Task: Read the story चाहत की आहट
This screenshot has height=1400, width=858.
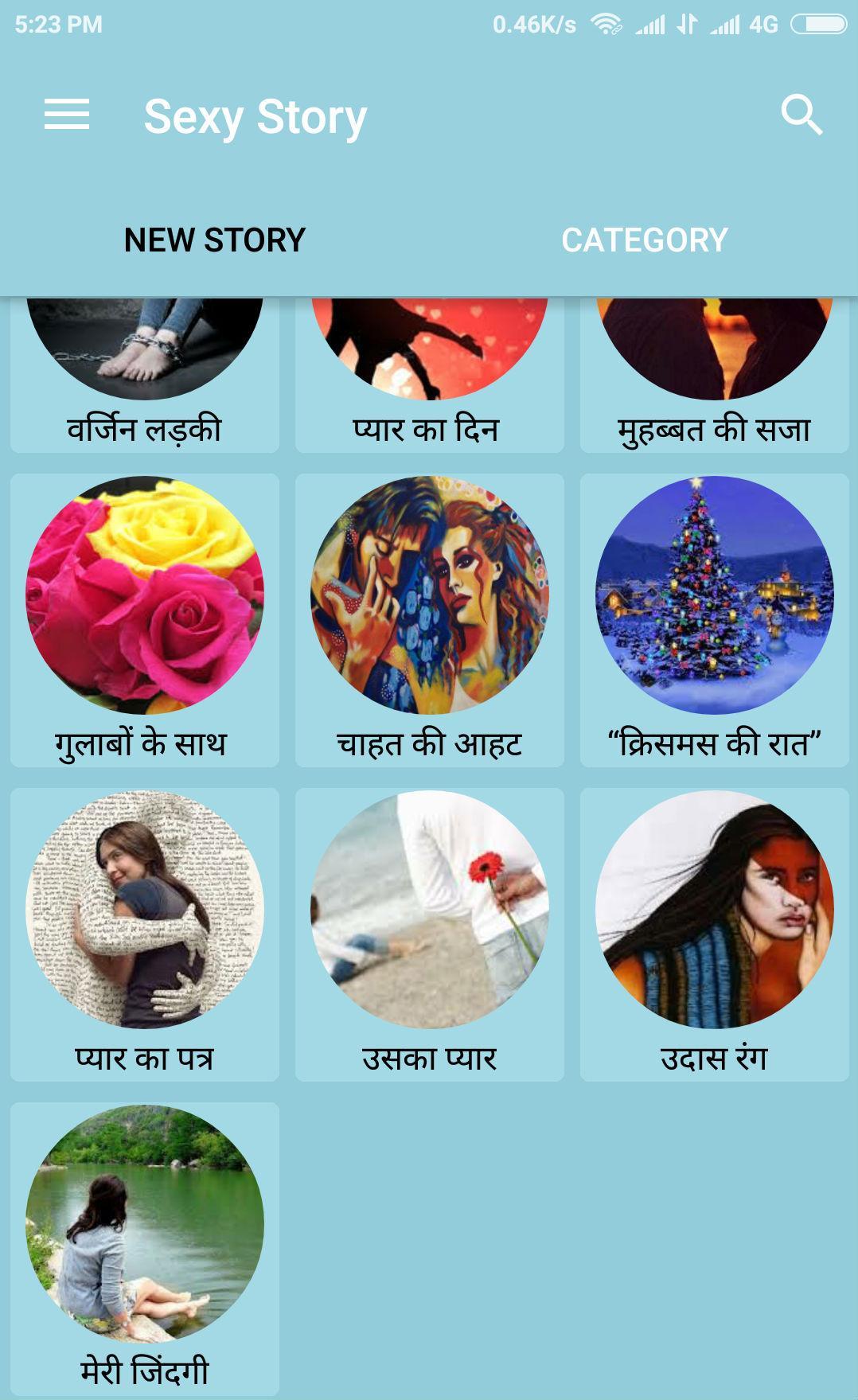Action: pos(429,619)
